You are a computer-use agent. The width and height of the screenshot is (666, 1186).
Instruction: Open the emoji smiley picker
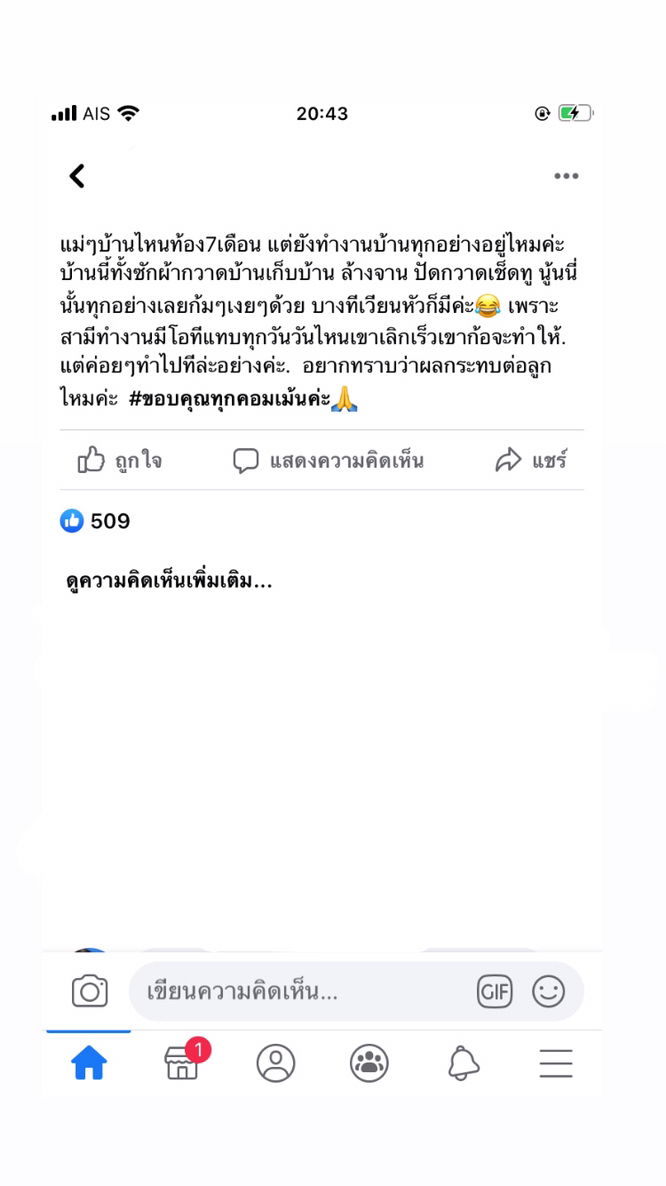tap(548, 991)
